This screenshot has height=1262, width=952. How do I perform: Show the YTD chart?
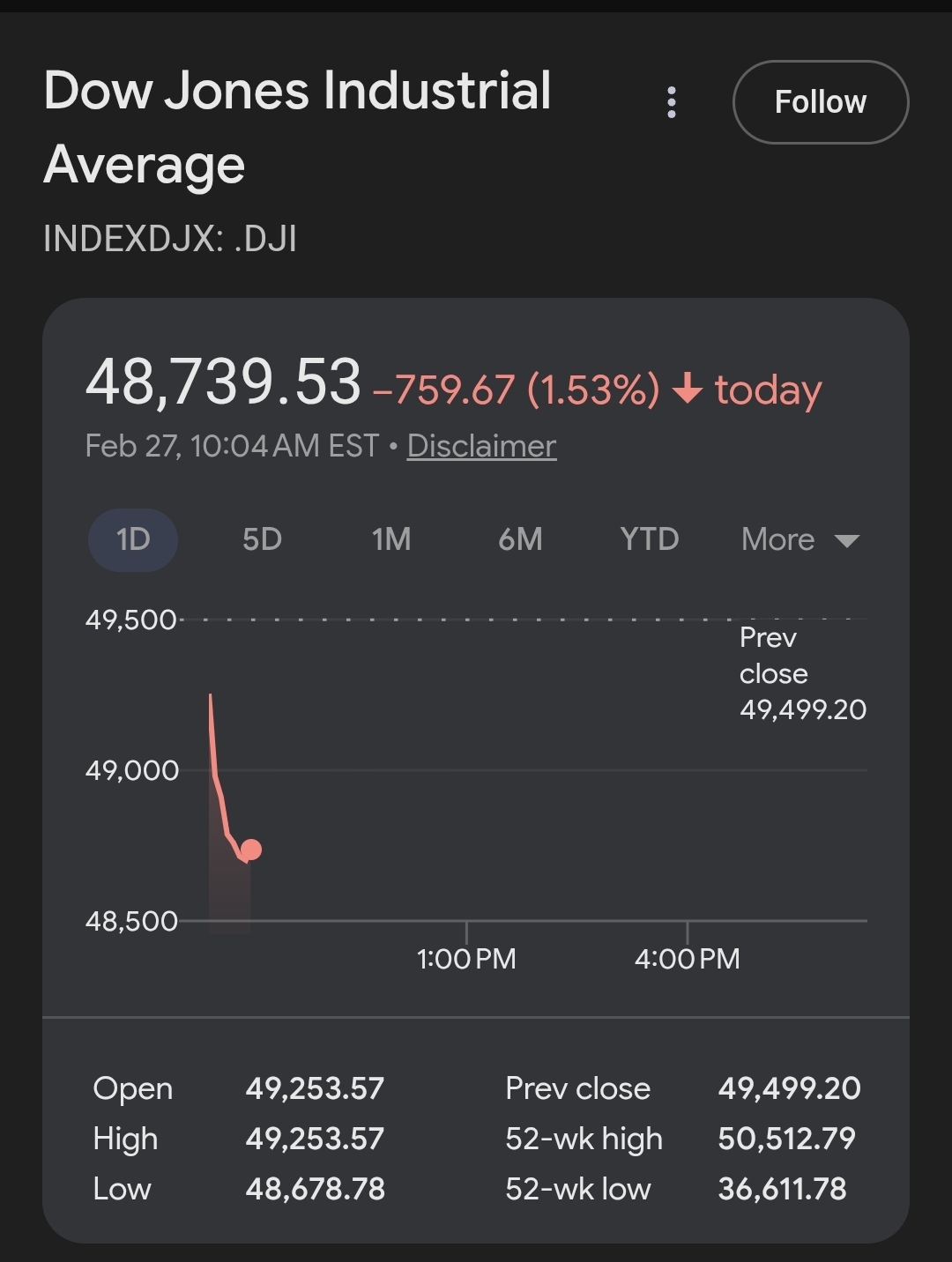(x=649, y=539)
